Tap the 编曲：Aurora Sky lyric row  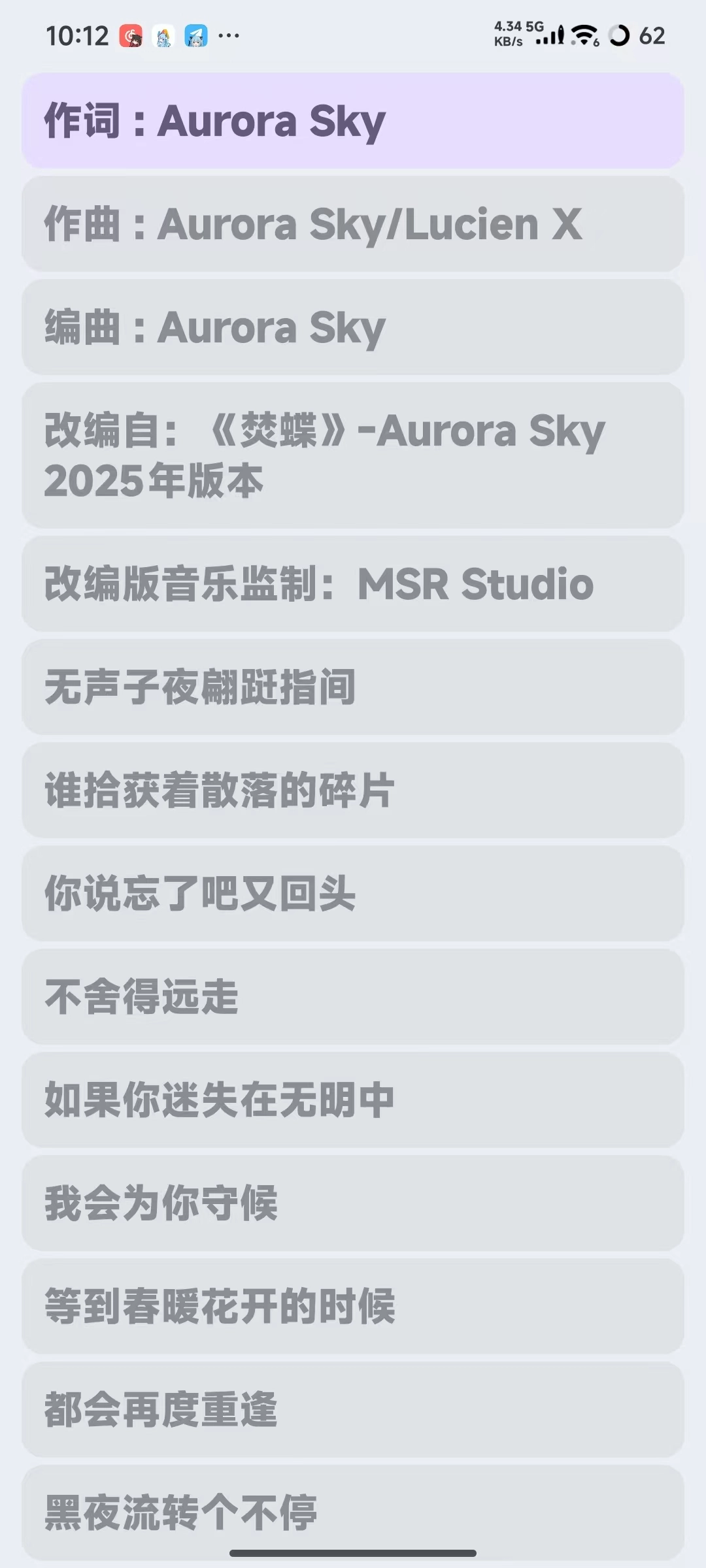353,327
